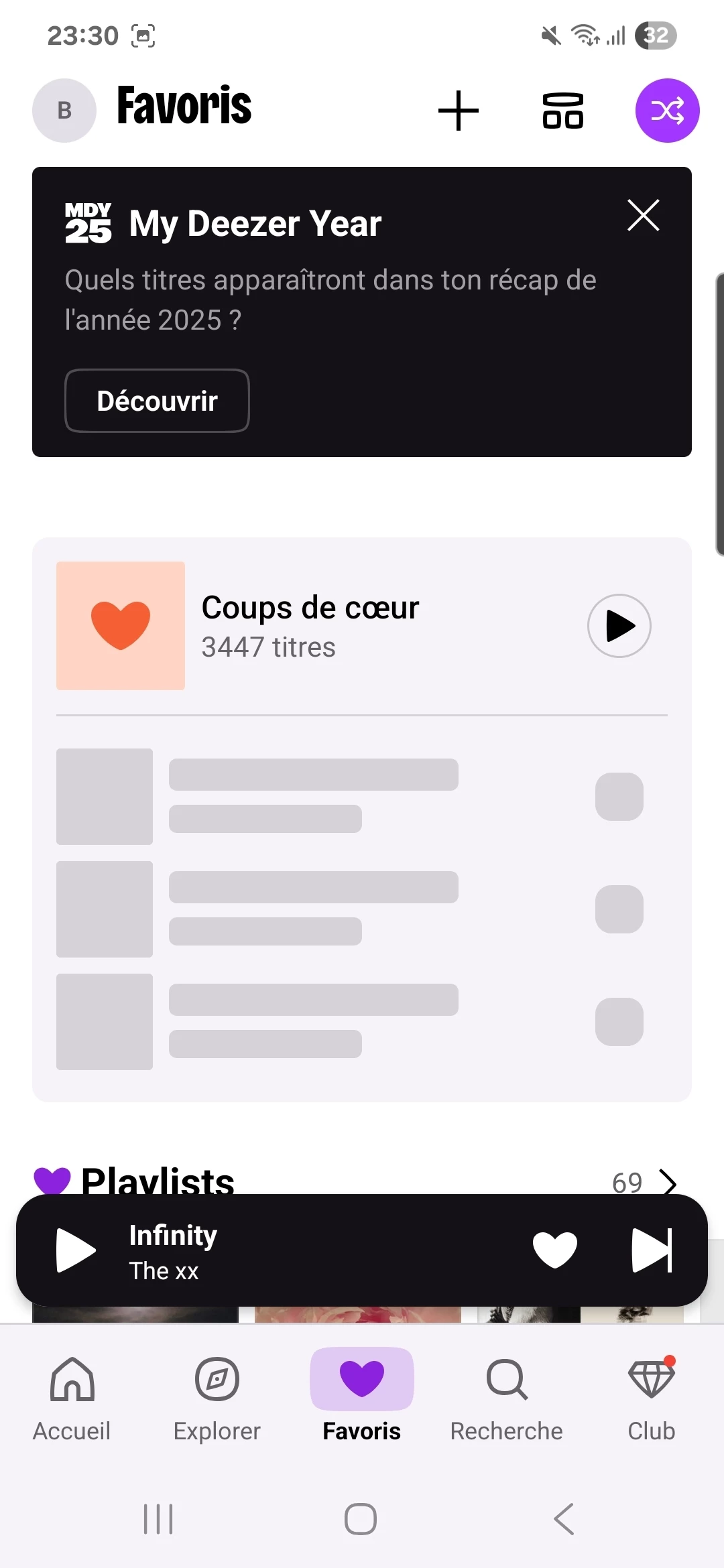Open the Coups de cœur list

[x=310, y=625]
